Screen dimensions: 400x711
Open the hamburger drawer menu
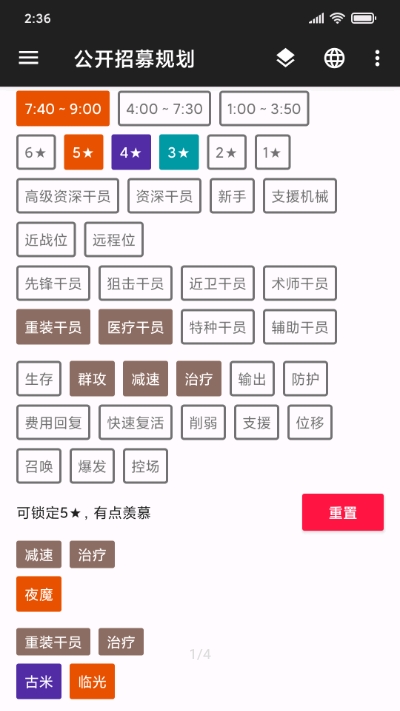(x=28, y=58)
